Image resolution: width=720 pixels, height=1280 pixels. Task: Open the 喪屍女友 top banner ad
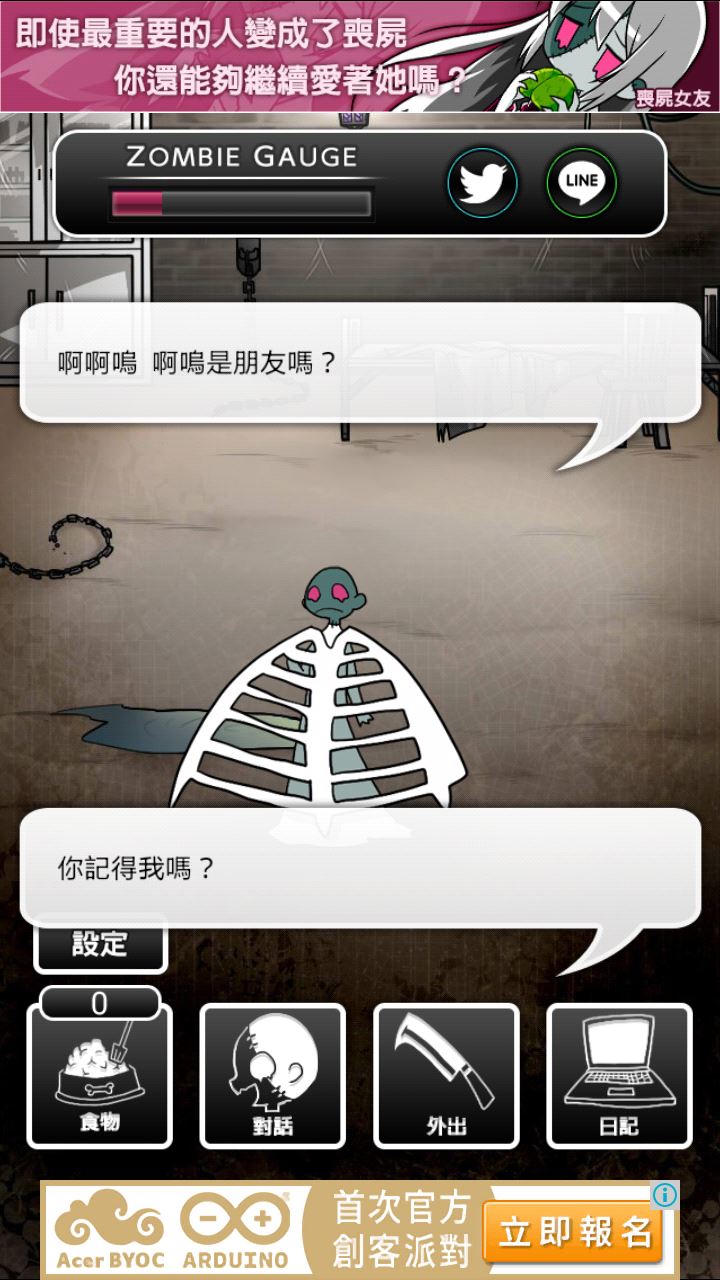(x=360, y=56)
